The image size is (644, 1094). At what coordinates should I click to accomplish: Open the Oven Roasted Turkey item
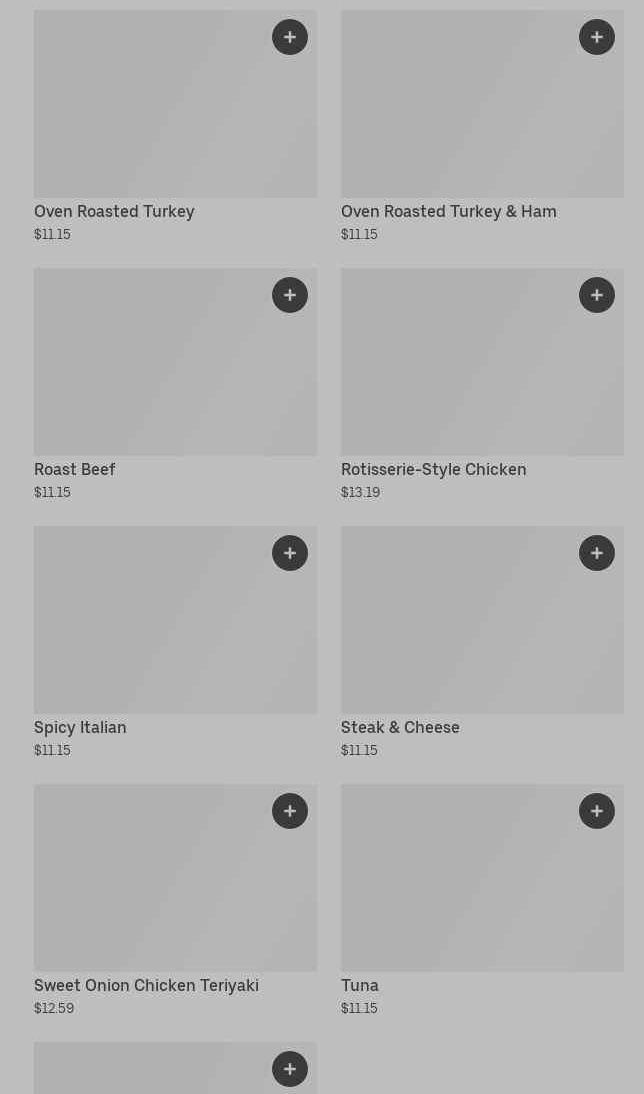click(x=150, y=120)
